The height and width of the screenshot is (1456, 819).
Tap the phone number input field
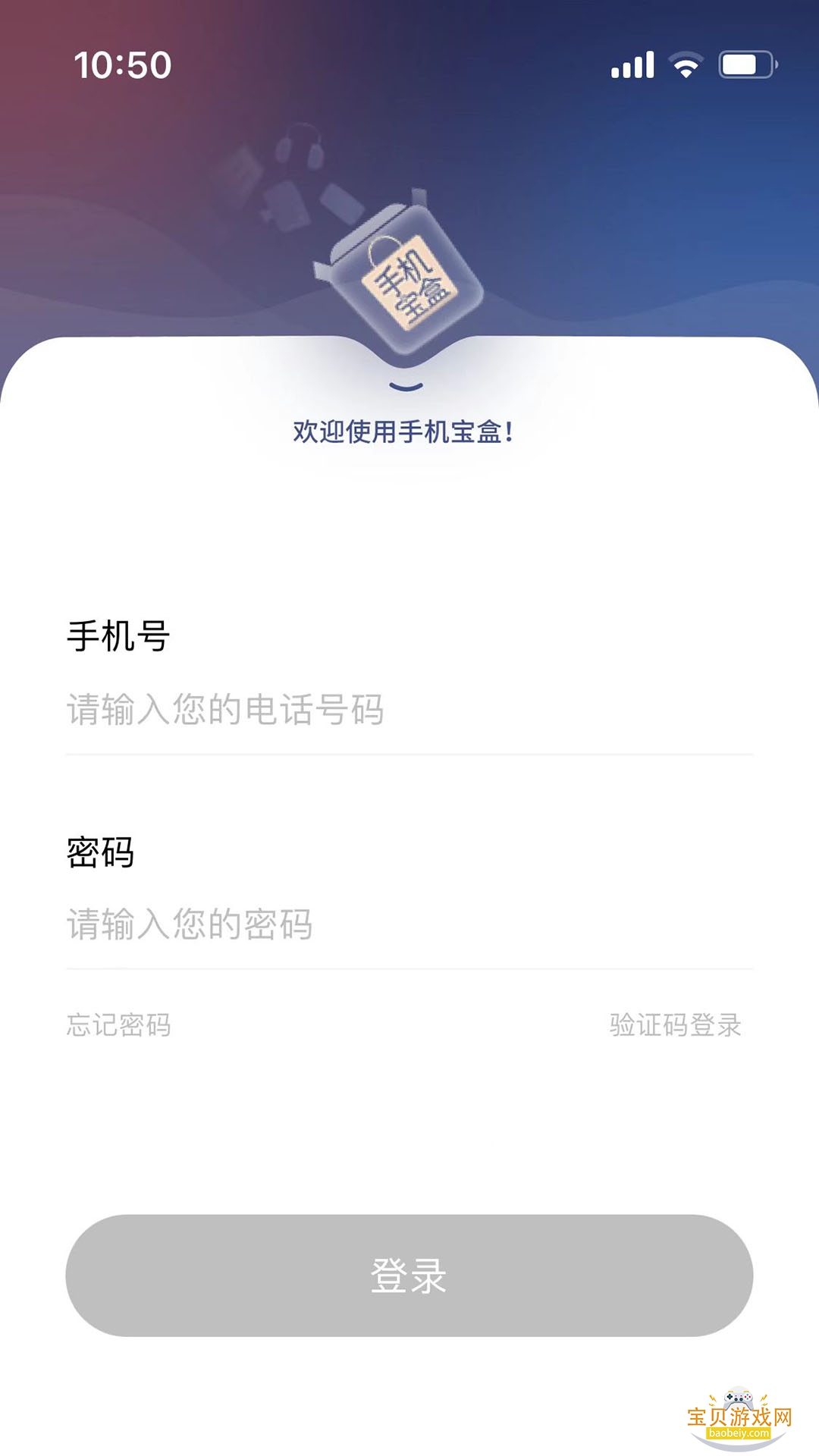tap(408, 710)
